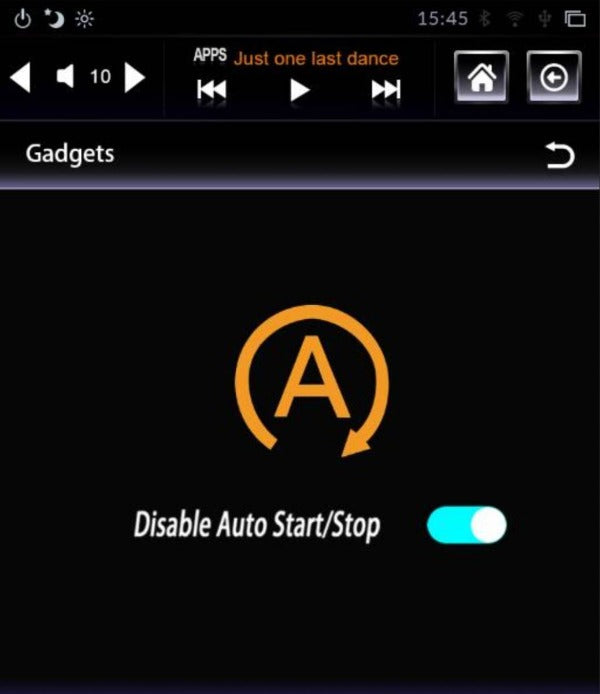600x694 pixels.
Task: Skip to the previous track
Action: [x=211, y=90]
